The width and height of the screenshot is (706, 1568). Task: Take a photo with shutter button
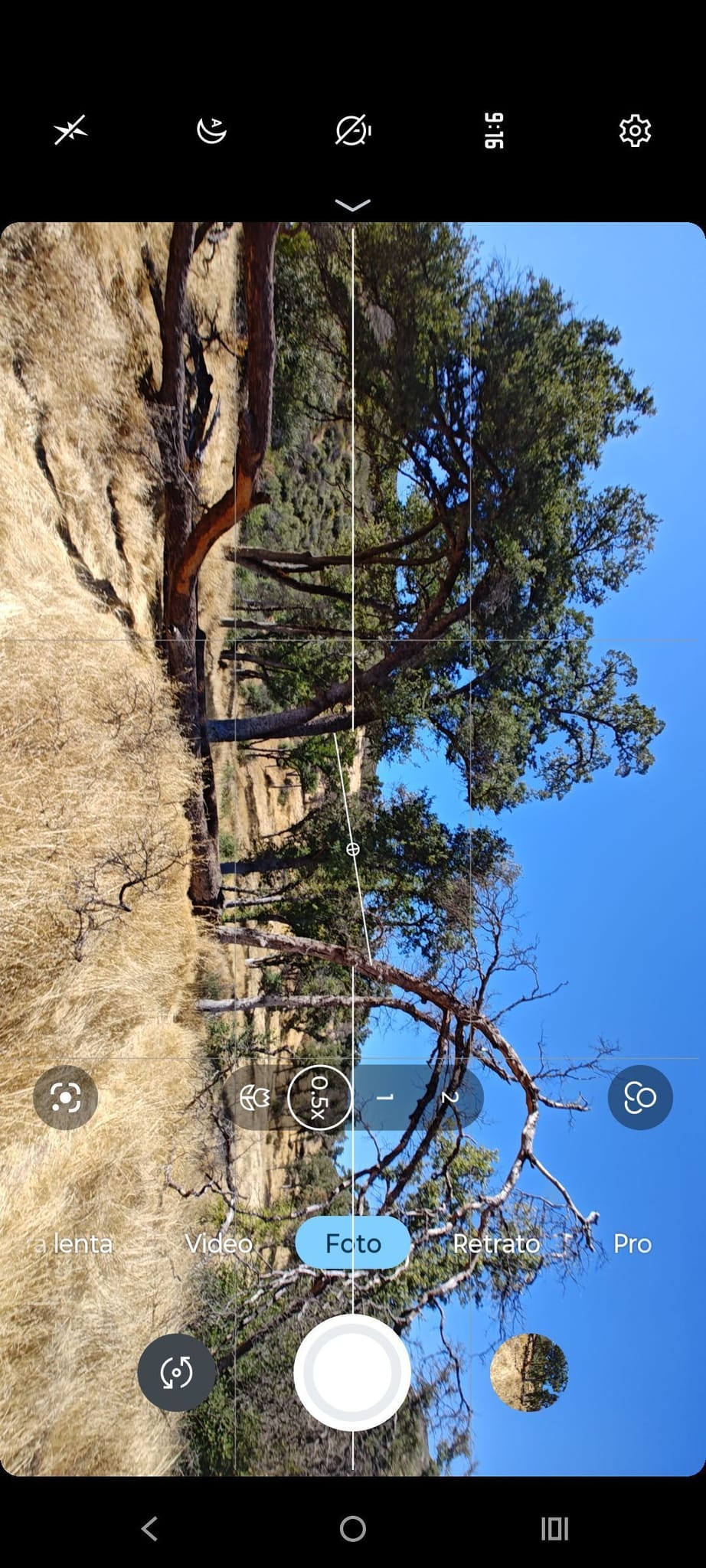(352, 1373)
